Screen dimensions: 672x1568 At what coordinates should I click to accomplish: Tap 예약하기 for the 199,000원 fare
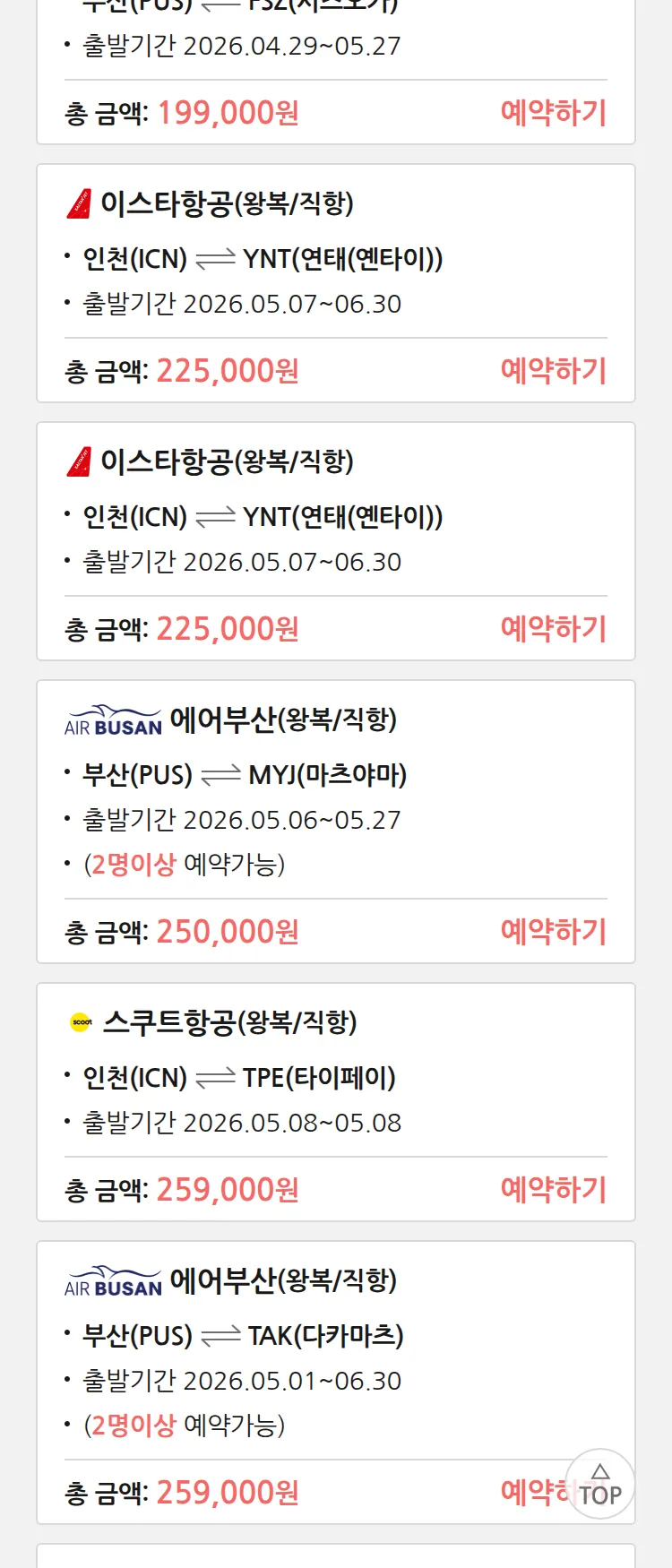pyautogui.click(x=553, y=113)
